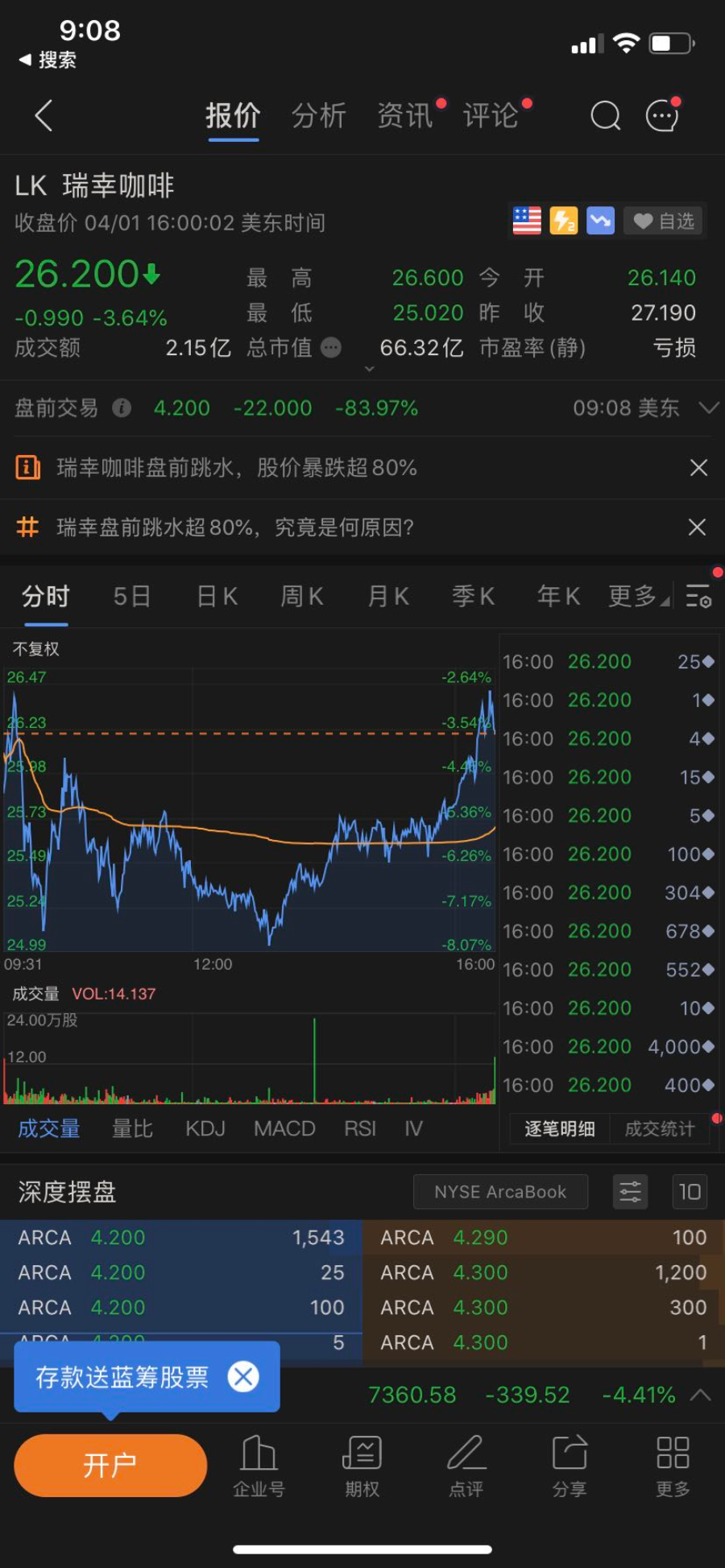
Task: Open the 资讯 news tab
Action: point(405,116)
